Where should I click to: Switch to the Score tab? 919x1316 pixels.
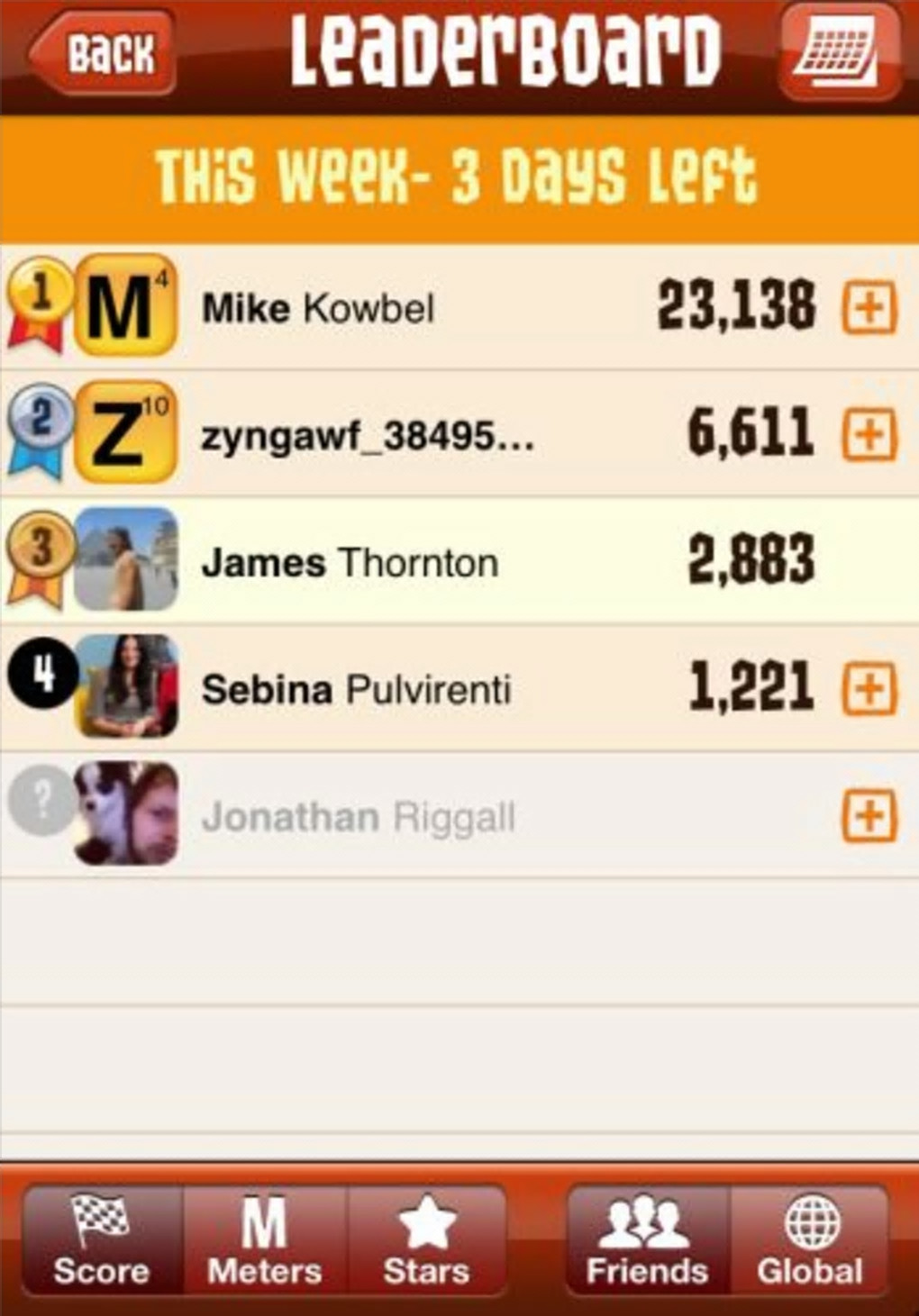pyautogui.click(x=102, y=1240)
